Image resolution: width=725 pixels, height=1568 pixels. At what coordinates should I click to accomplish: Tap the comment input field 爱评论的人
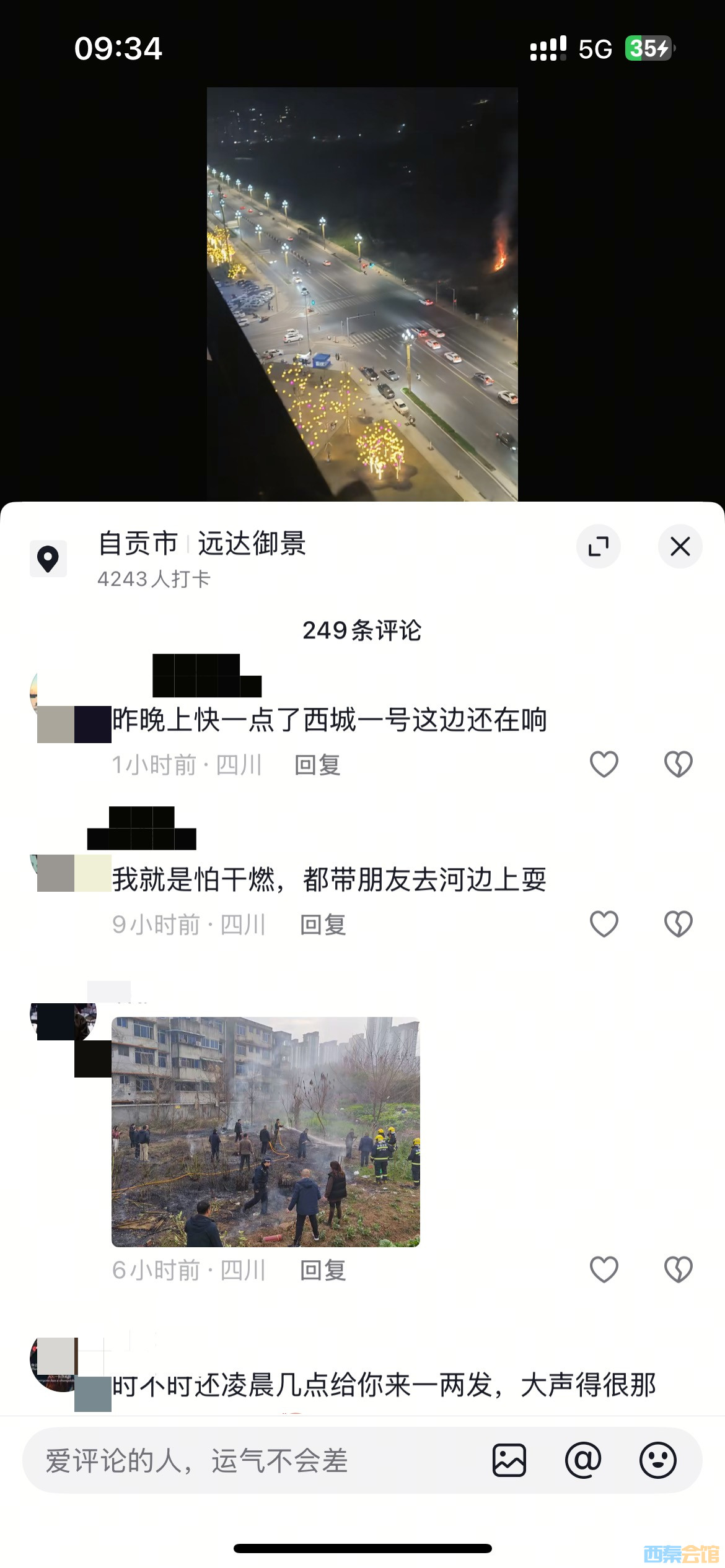pos(248,1461)
